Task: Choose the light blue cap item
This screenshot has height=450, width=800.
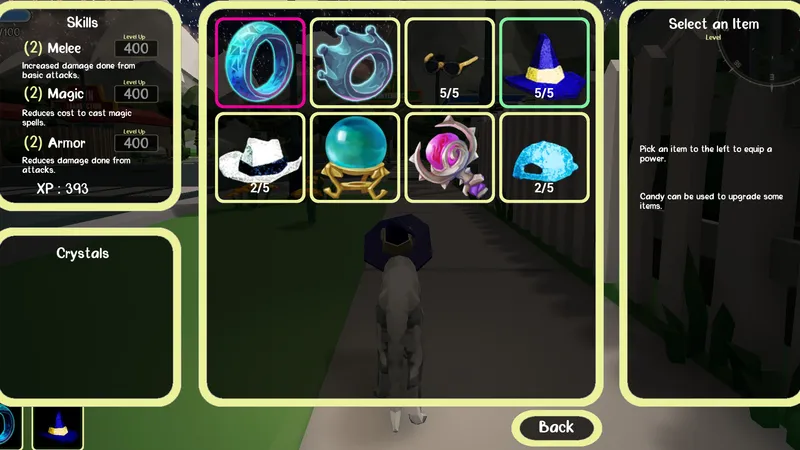Action: point(543,157)
